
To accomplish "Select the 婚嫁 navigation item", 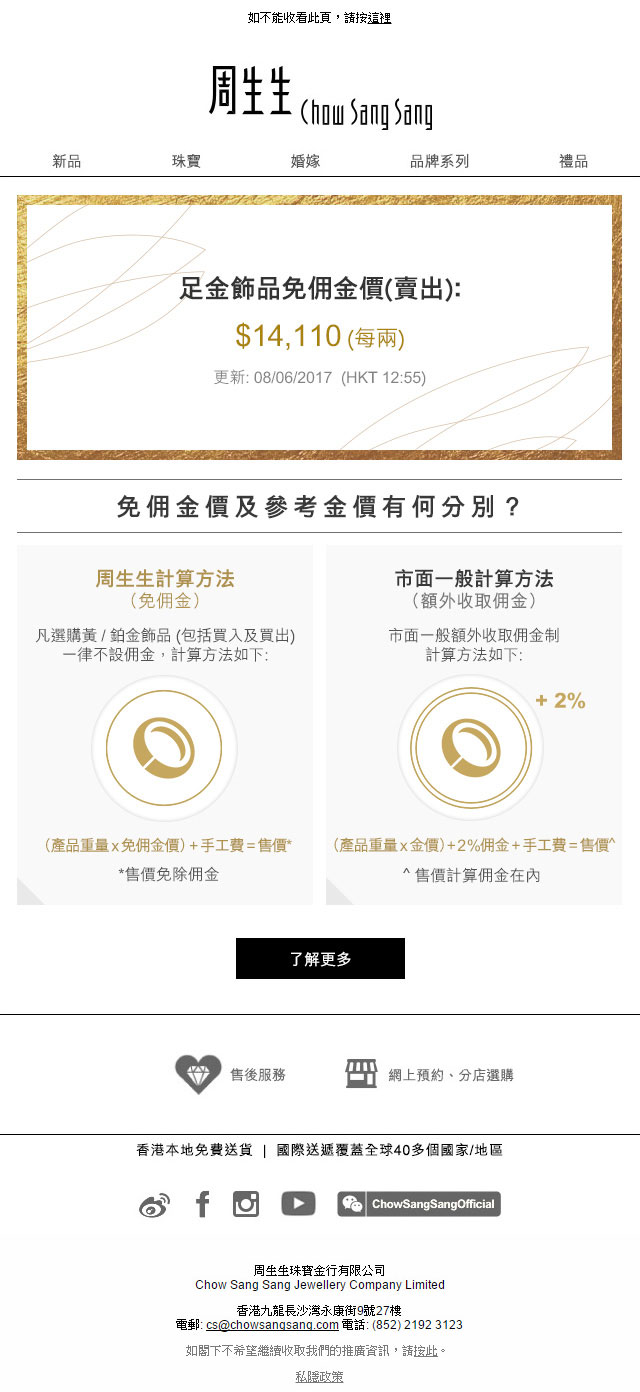I will click(x=305, y=161).
